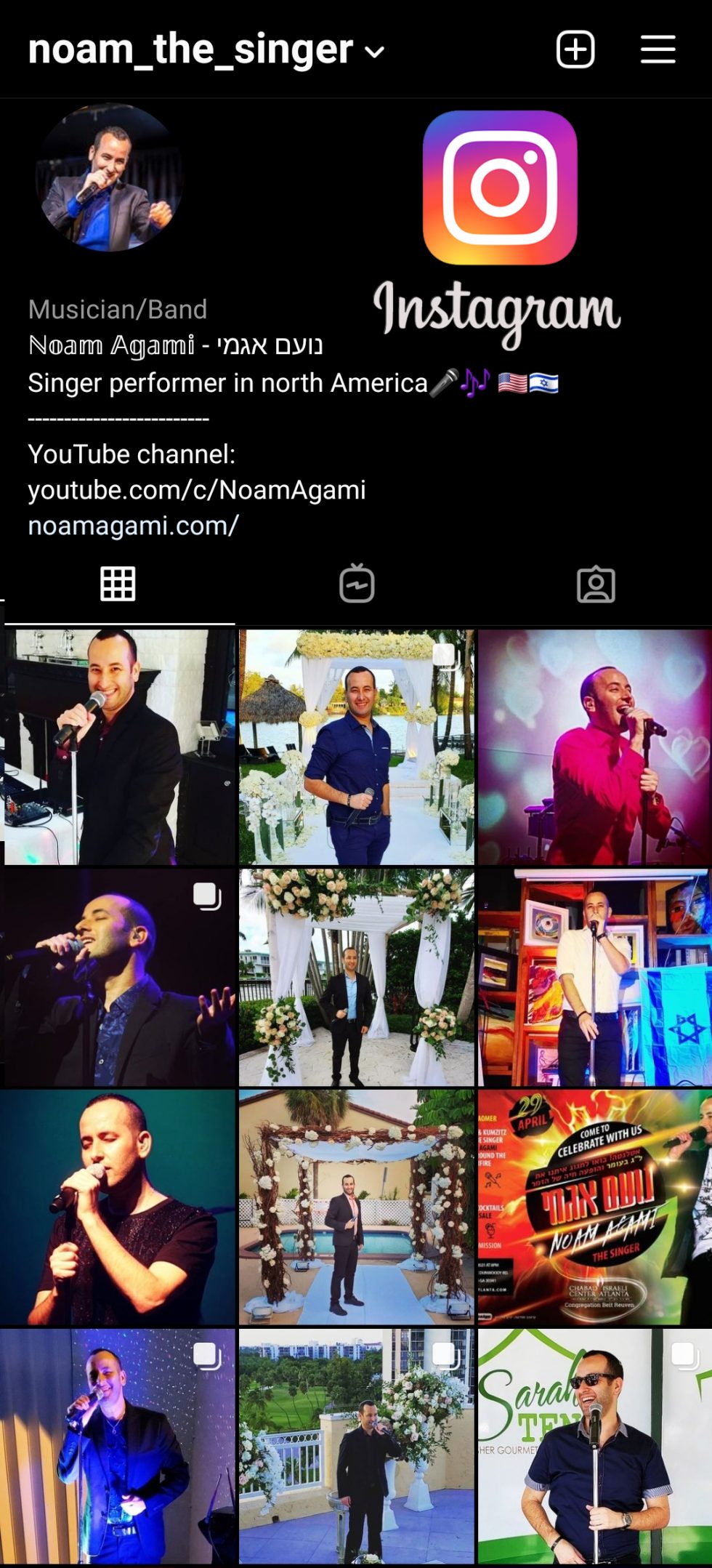
Task: Open the post with the thatched hut by the water
Action: coord(356,747)
